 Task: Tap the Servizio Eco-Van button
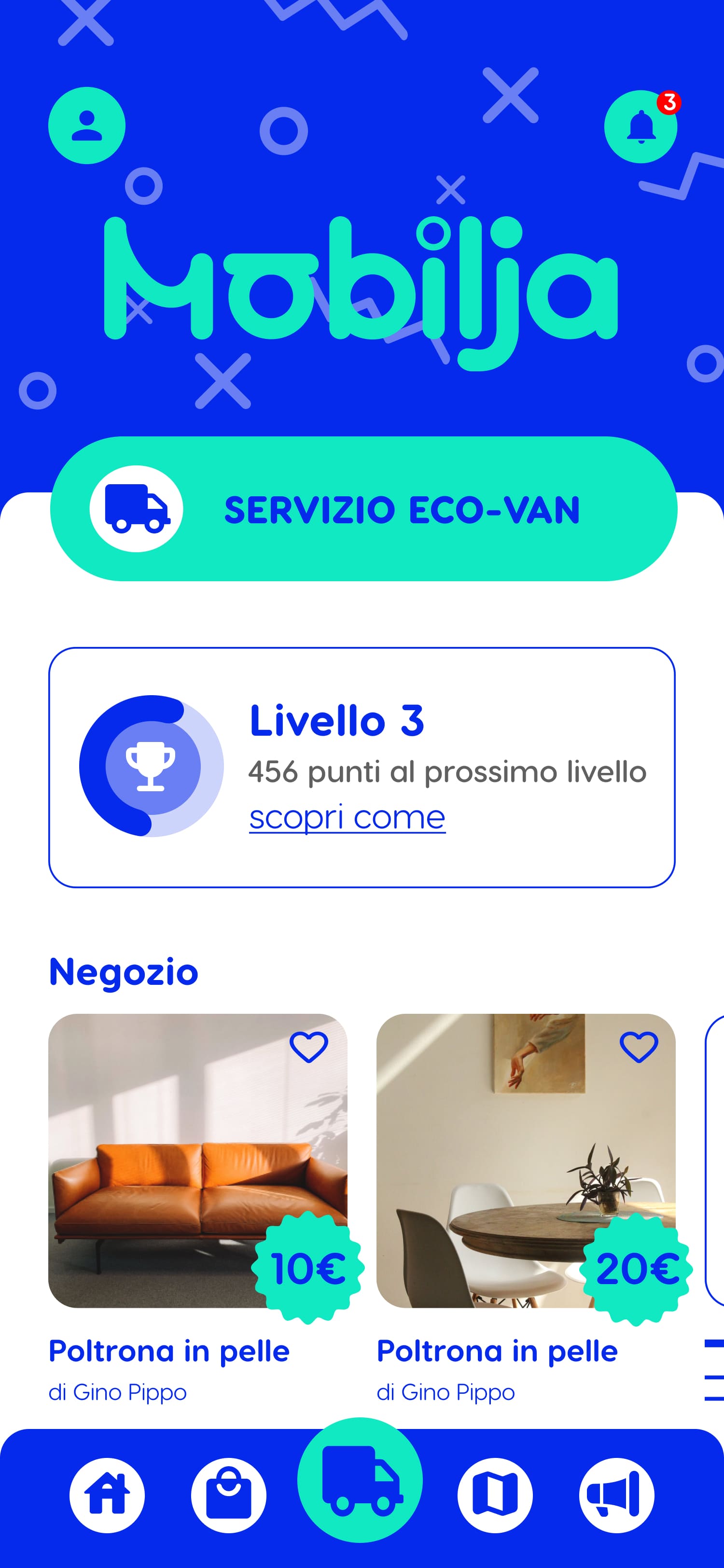363,509
